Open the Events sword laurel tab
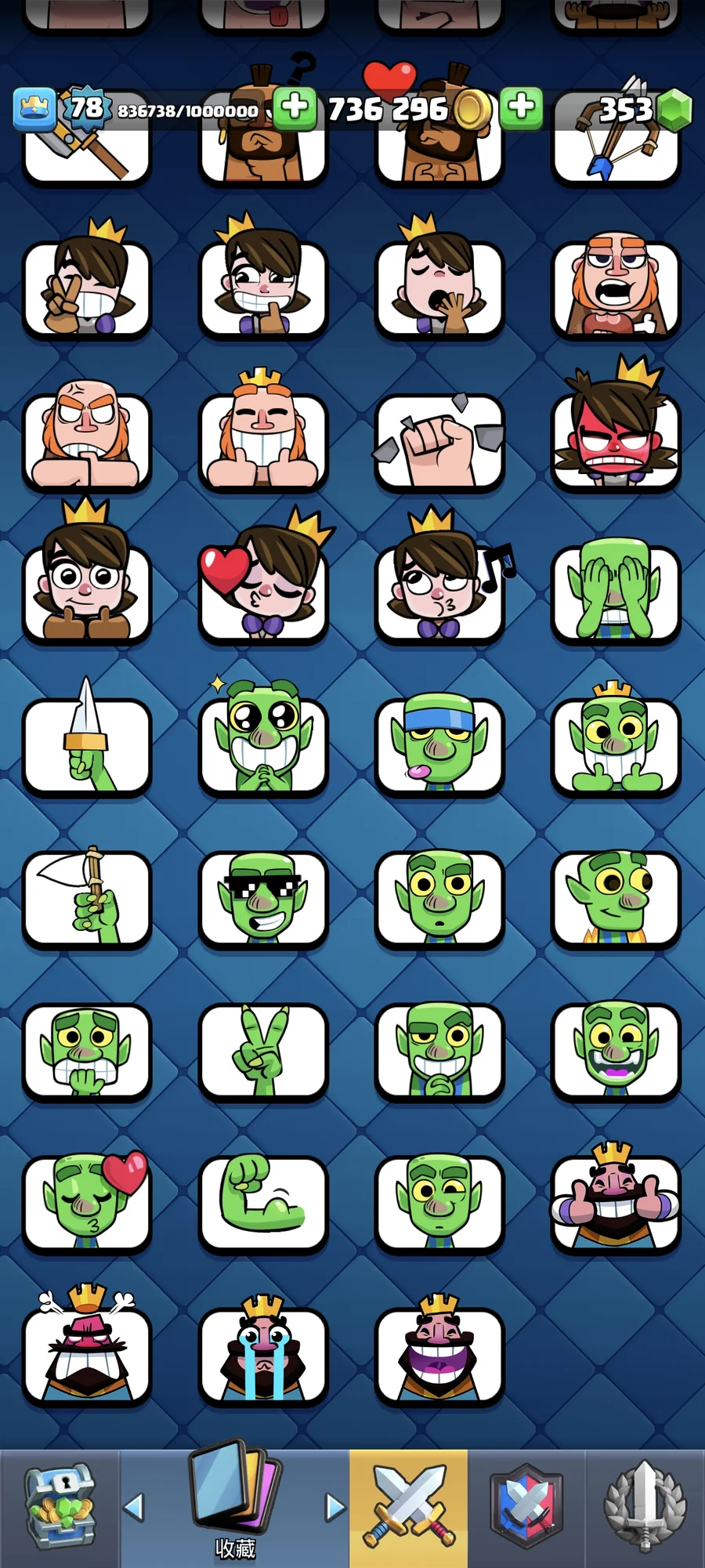Image resolution: width=705 pixels, height=1568 pixels. click(645, 1508)
